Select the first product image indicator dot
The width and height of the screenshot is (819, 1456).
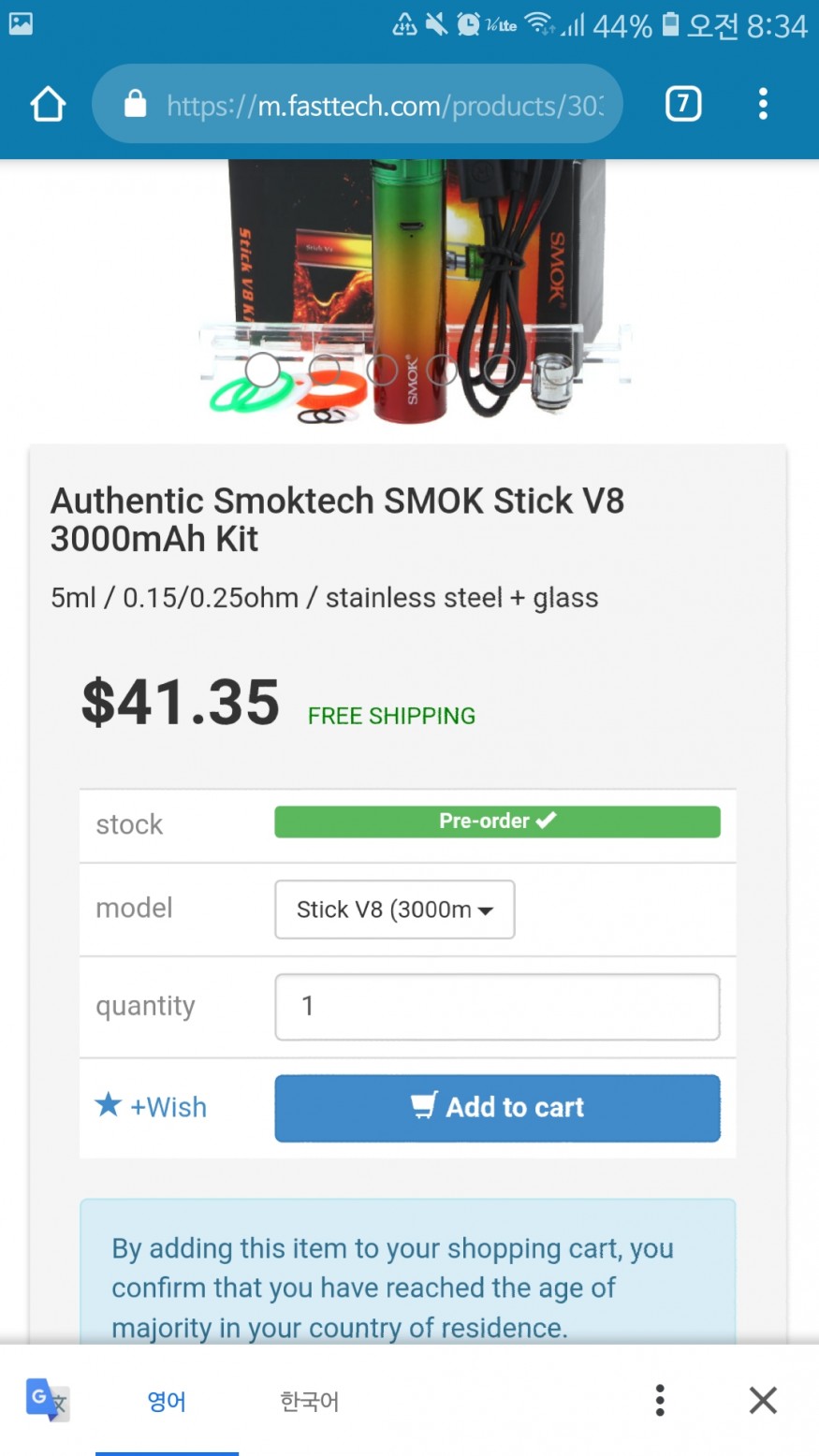pos(262,371)
